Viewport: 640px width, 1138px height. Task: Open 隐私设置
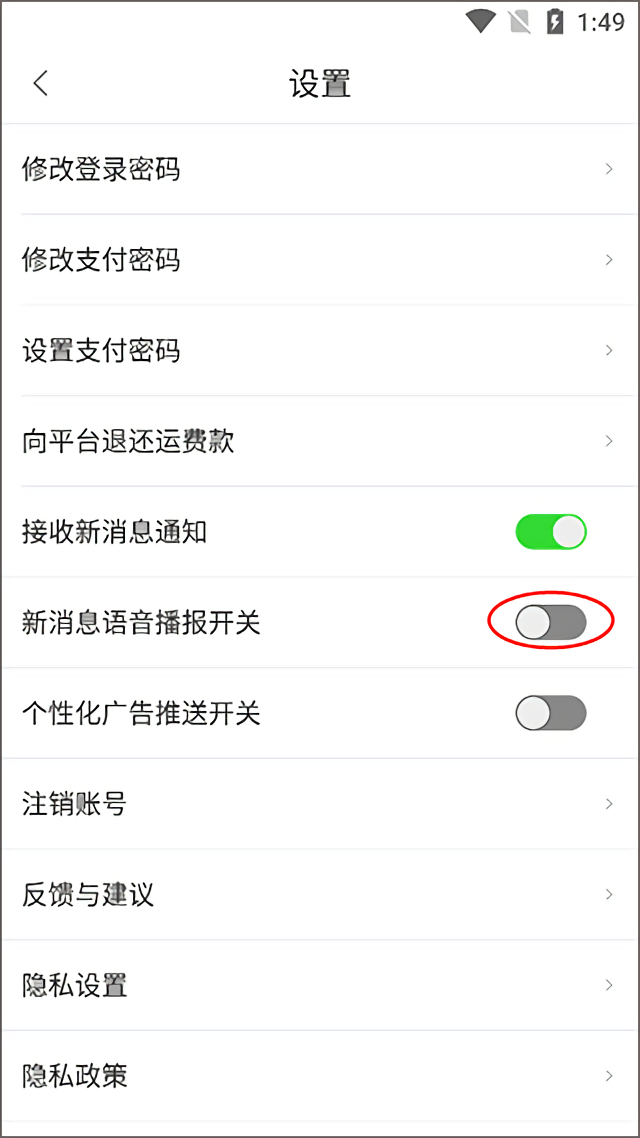(x=320, y=986)
